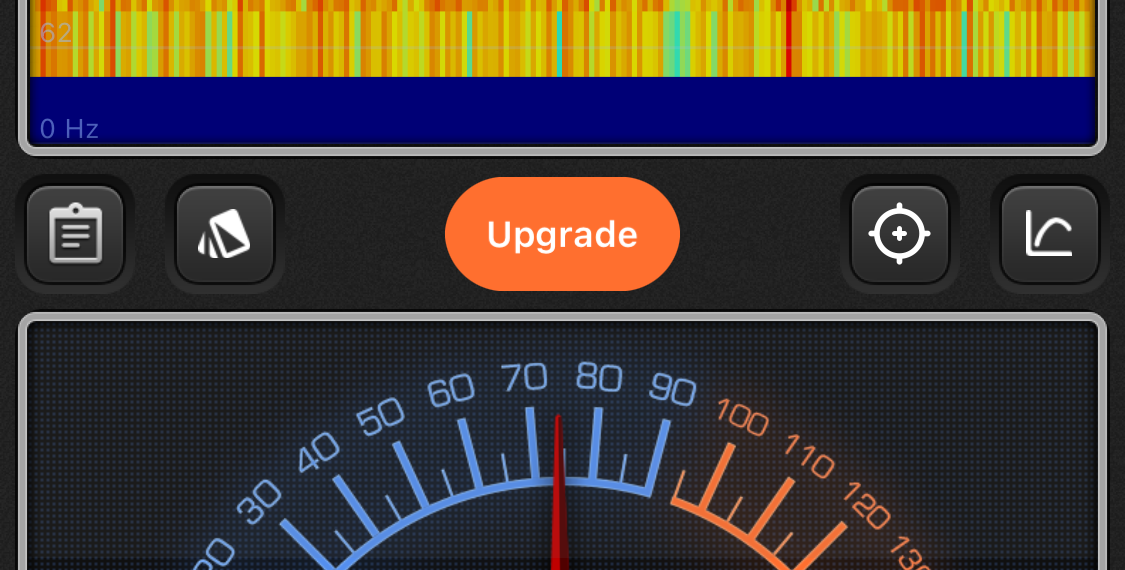
Task: Tap the orange Upgrade button
Action: (562, 235)
